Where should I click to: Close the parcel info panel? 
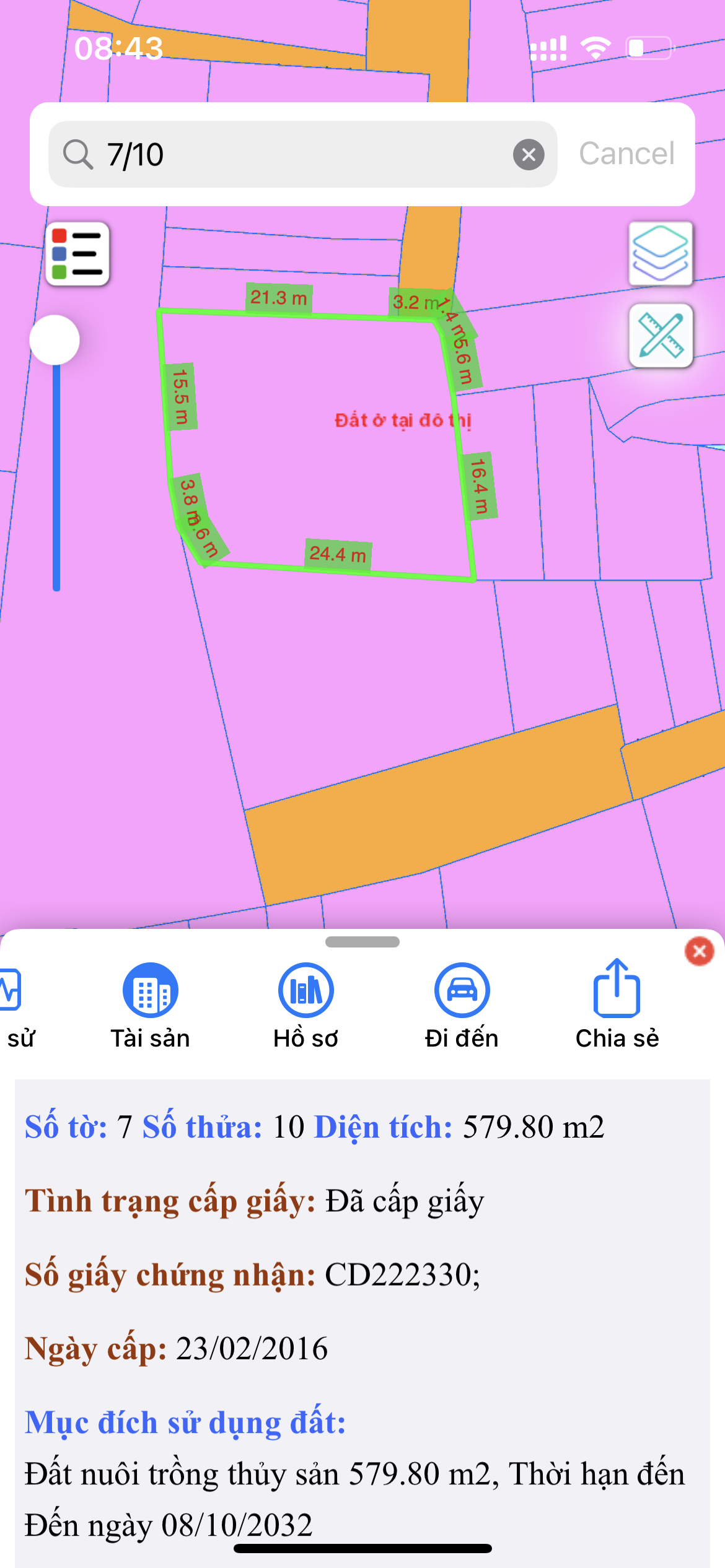point(700,951)
